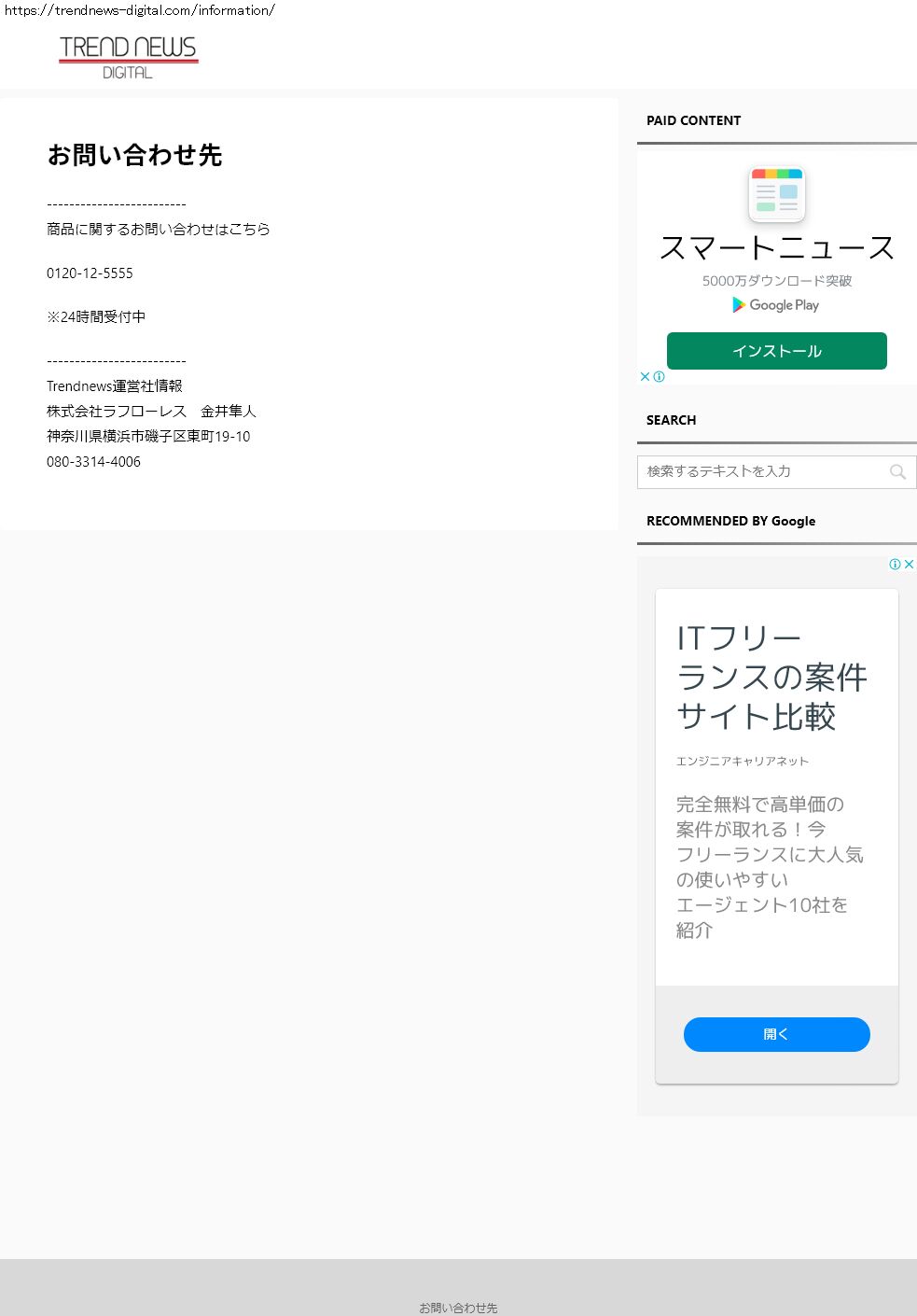Open the ad info icon on スマートニュース ad
Screen dimensions: 917x1316
[x=660, y=377]
